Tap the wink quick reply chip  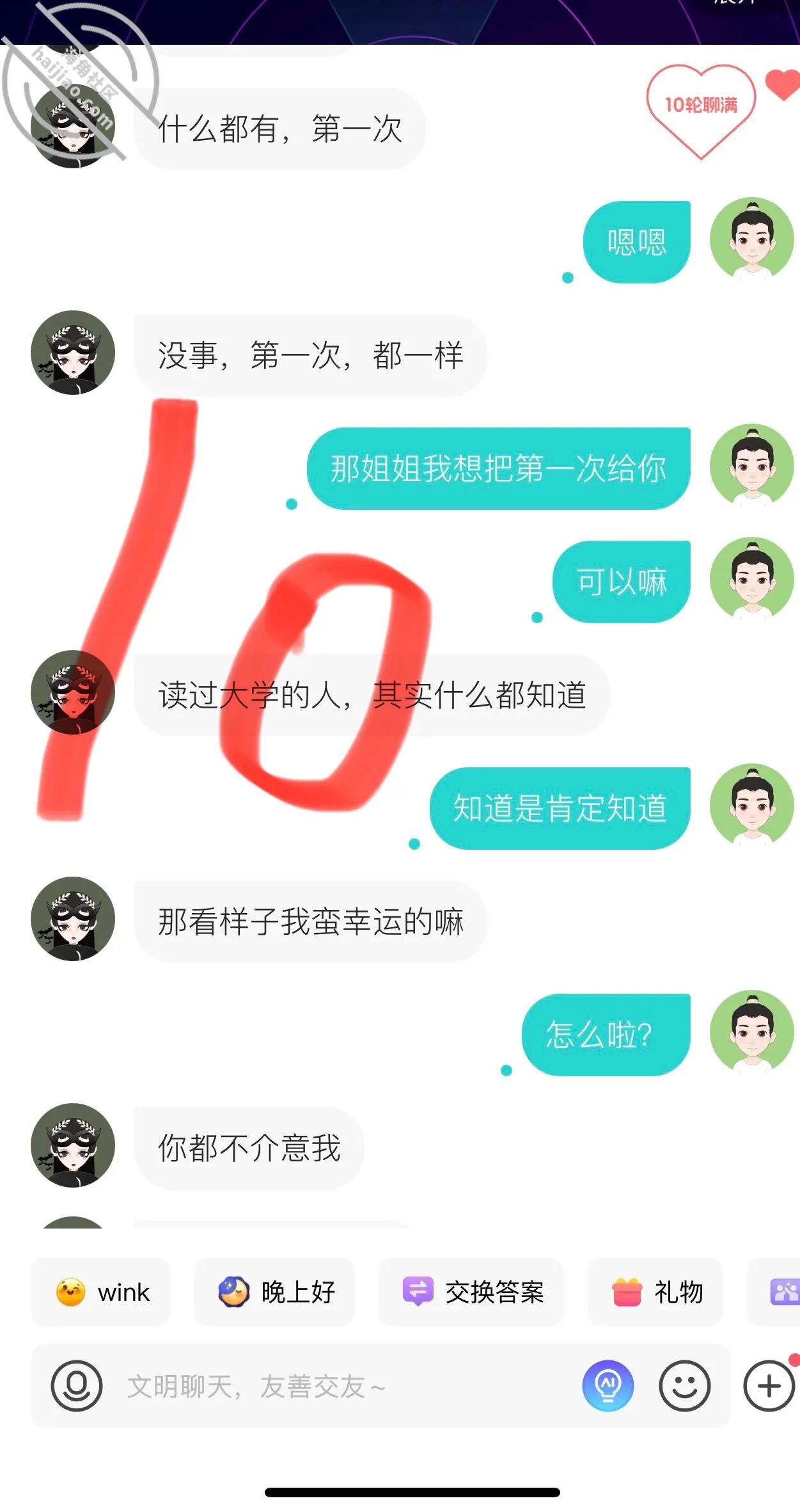tap(100, 1292)
